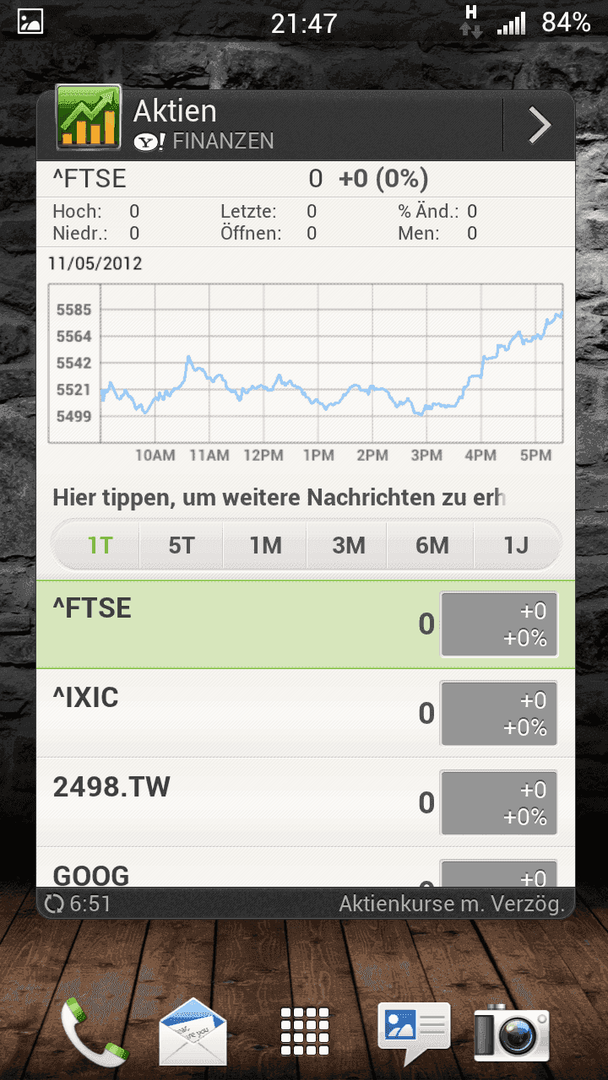Switch chart to 1M range
The image size is (608, 1080).
pyautogui.click(x=265, y=546)
